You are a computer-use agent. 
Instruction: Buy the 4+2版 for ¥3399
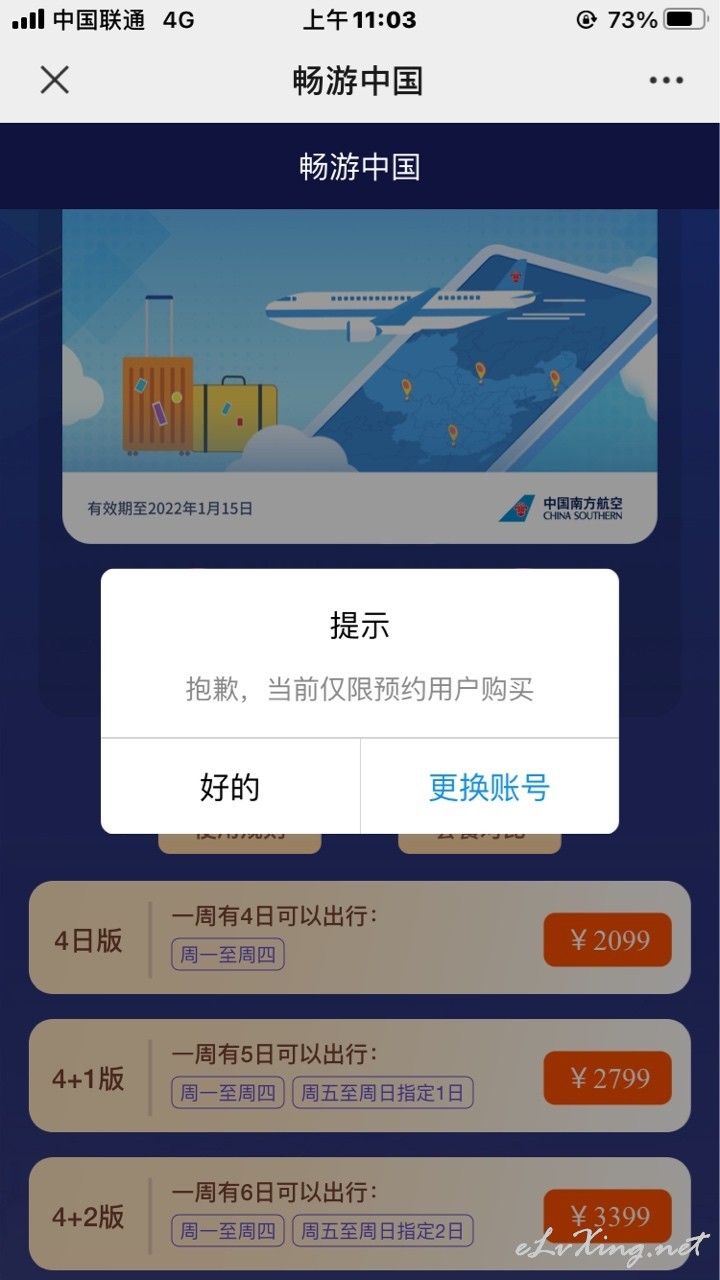(x=607, y=1216)
